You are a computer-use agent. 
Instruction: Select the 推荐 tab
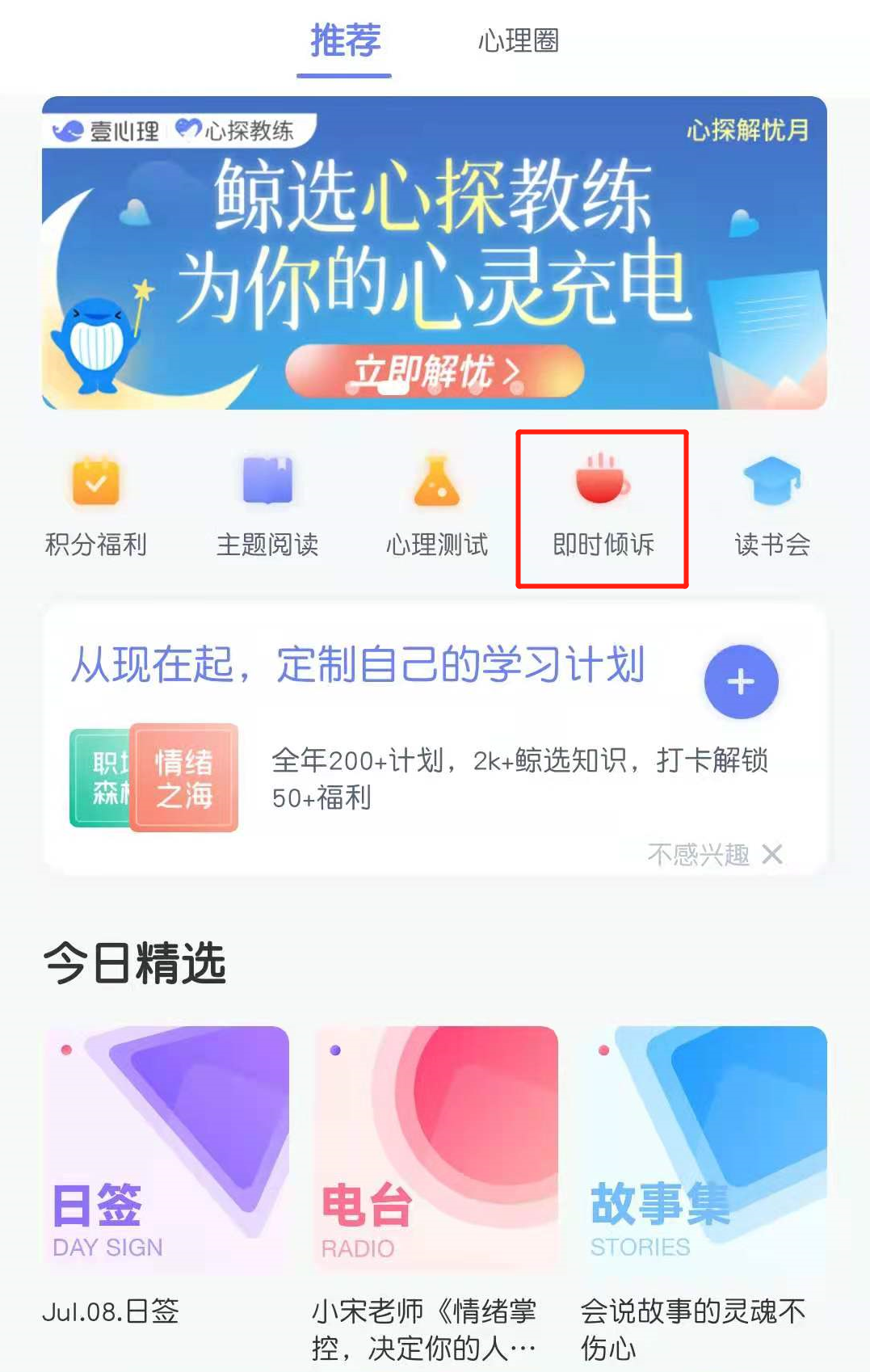click(x=345, y=40)
